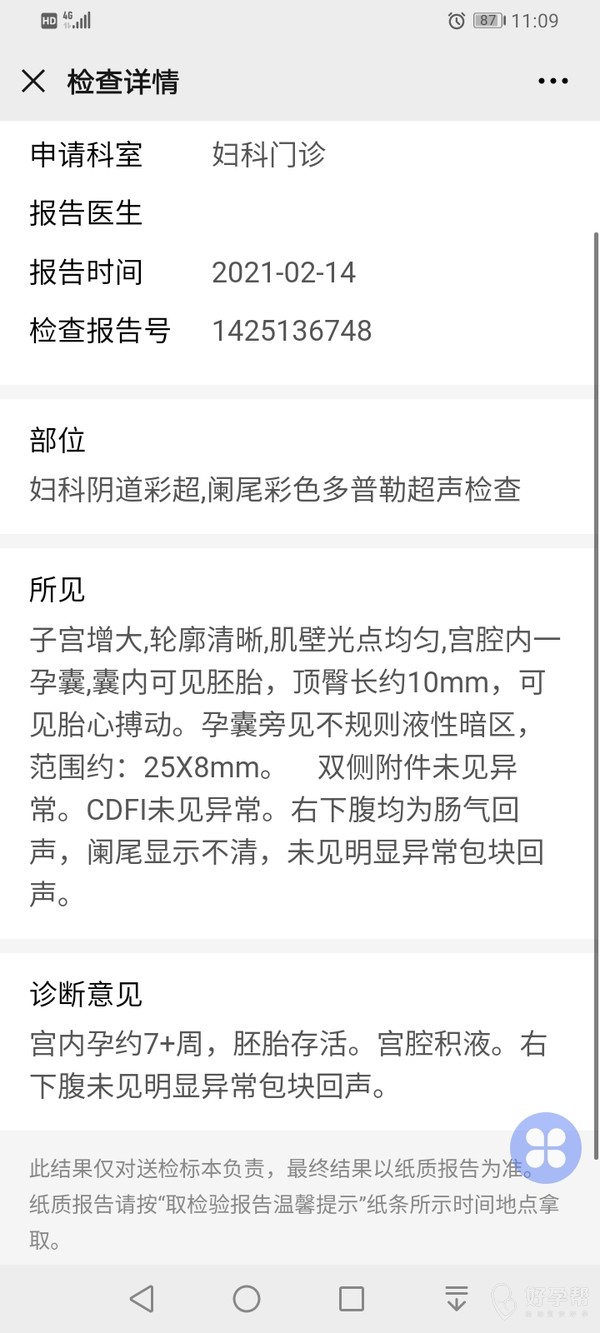Viewport: 600px width, 1333px height.
Task: Go to the home screen via circle button
Action: point(246,1298)
